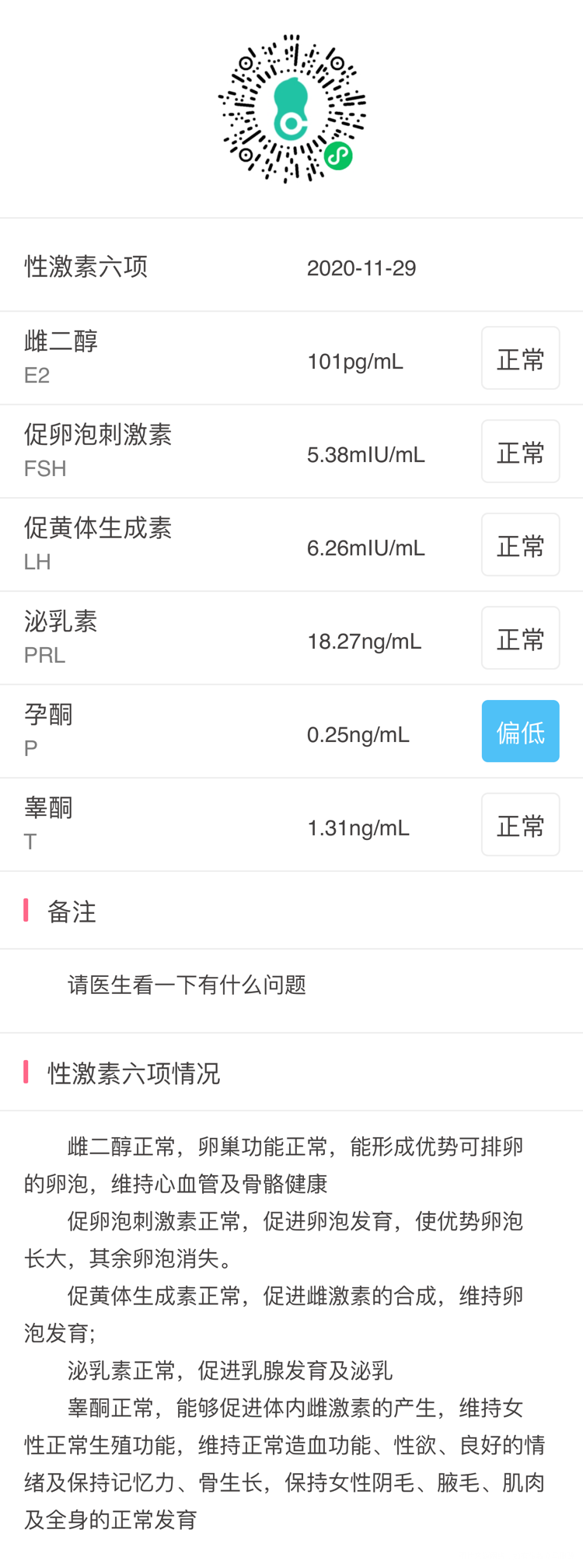This screenshot has height=1568, width=583.
Task: Tap the small green mini-program badge on QR code
Action: [337, 156]
